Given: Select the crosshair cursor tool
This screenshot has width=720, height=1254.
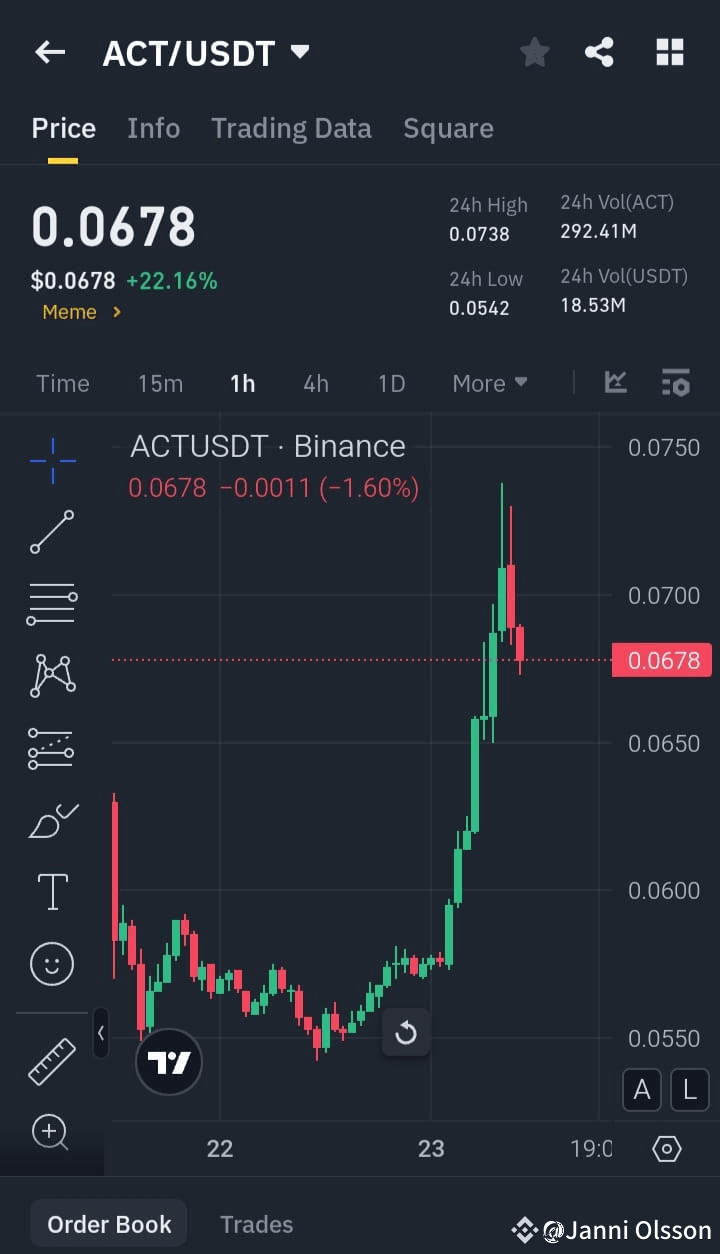Looking at the screenshot, I should [x=52, y=461].
